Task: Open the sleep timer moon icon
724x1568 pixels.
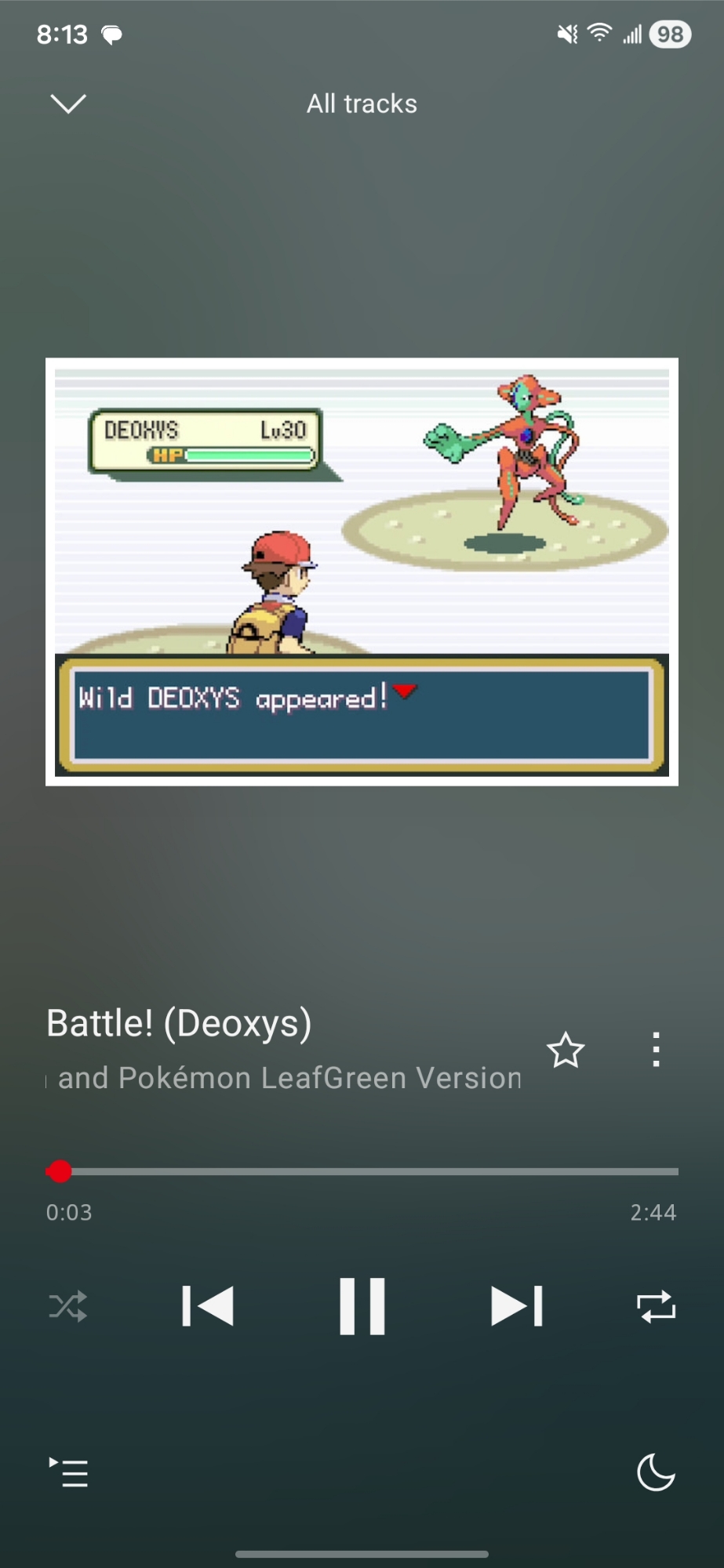Action: click(656, 1472)
